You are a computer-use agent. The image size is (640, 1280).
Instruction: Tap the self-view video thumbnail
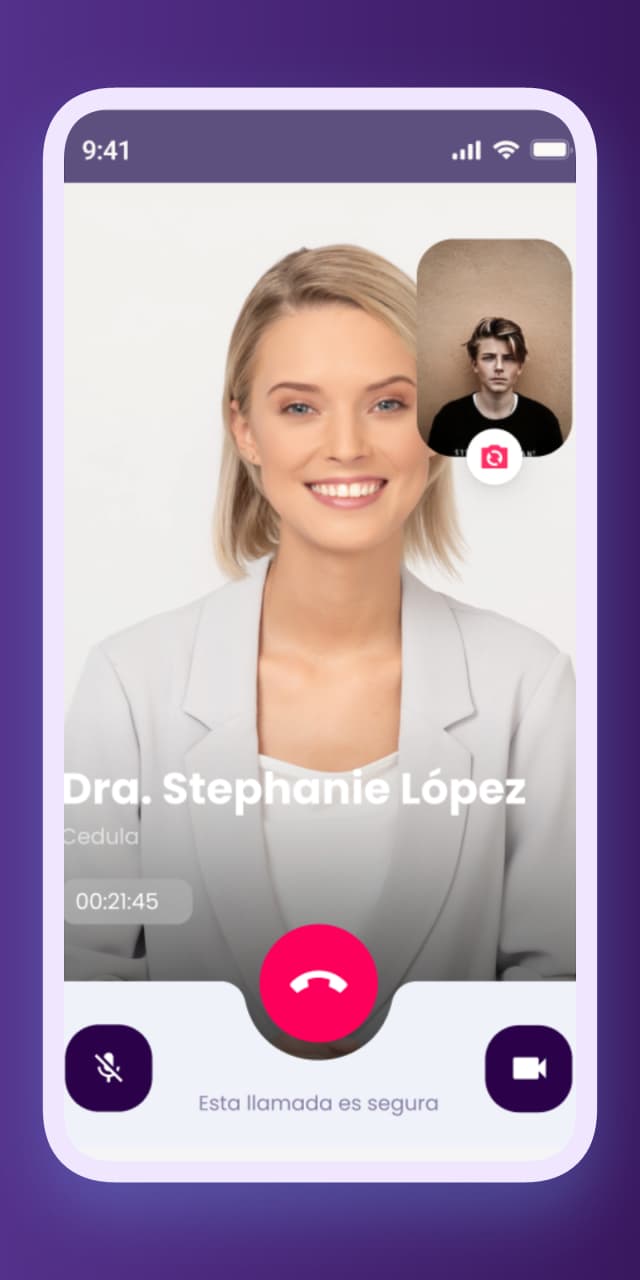pos(494,340)
